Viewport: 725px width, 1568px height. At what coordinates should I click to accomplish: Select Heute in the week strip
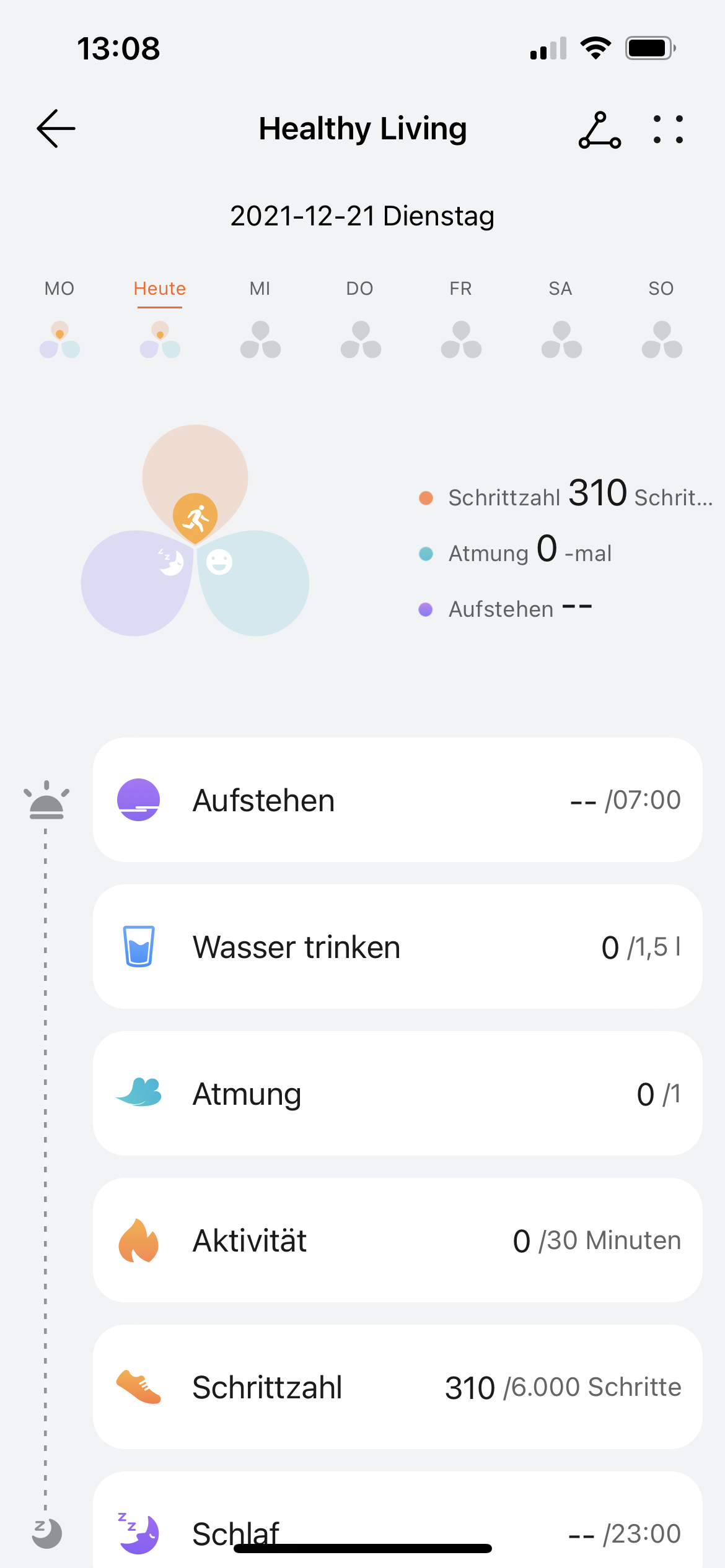160,321
